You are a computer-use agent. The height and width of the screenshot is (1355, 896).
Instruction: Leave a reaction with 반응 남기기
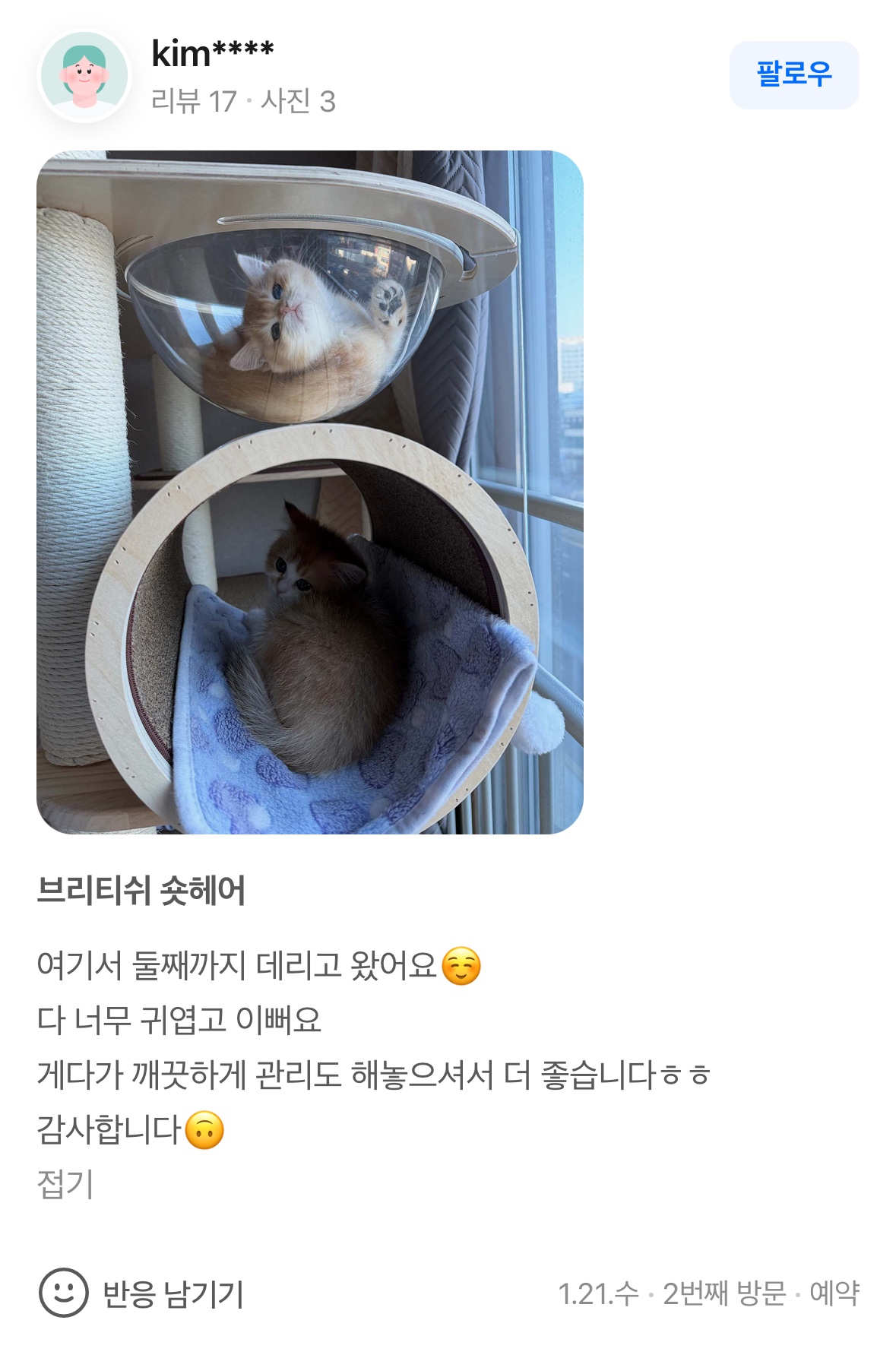pos(141,1293)
